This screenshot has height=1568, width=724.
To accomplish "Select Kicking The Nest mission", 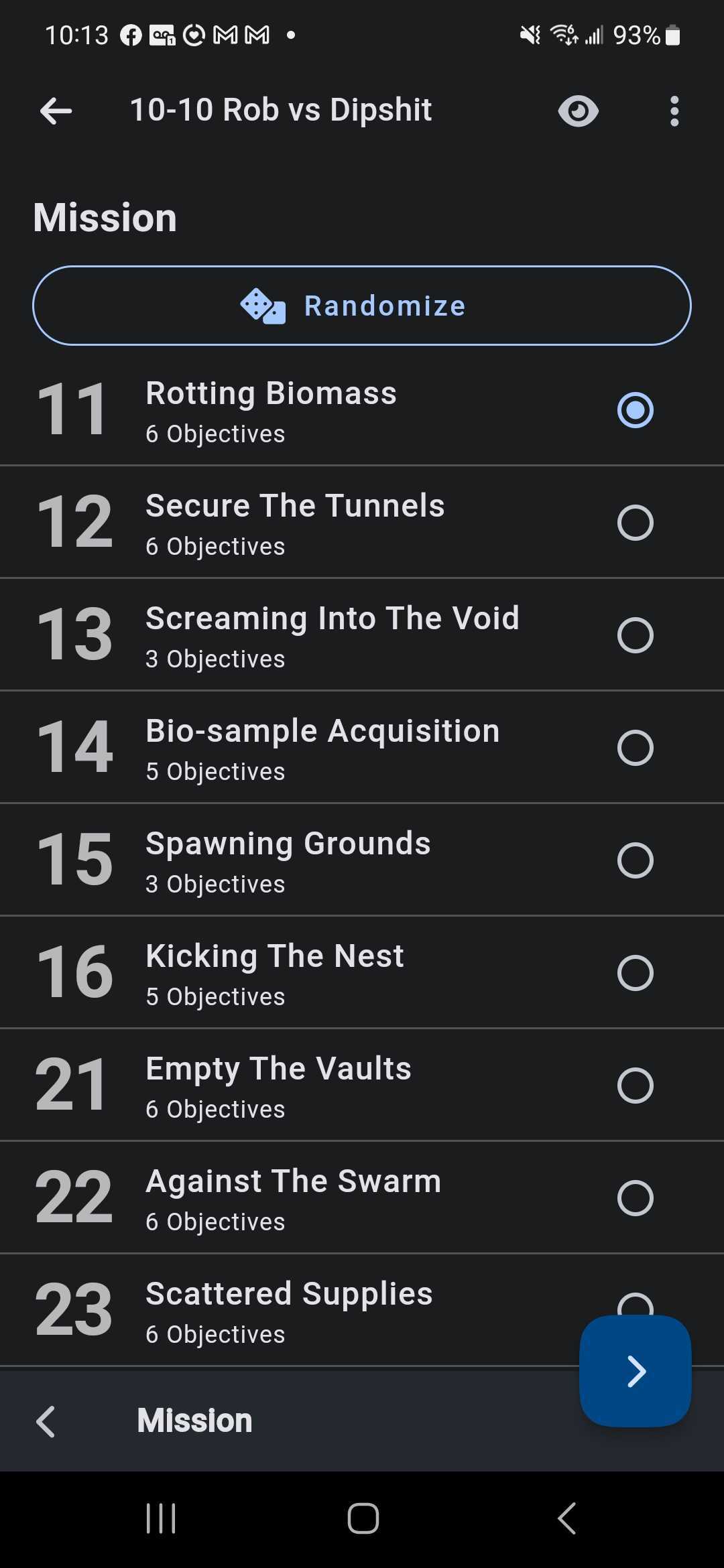I will (x=635, y=973).
